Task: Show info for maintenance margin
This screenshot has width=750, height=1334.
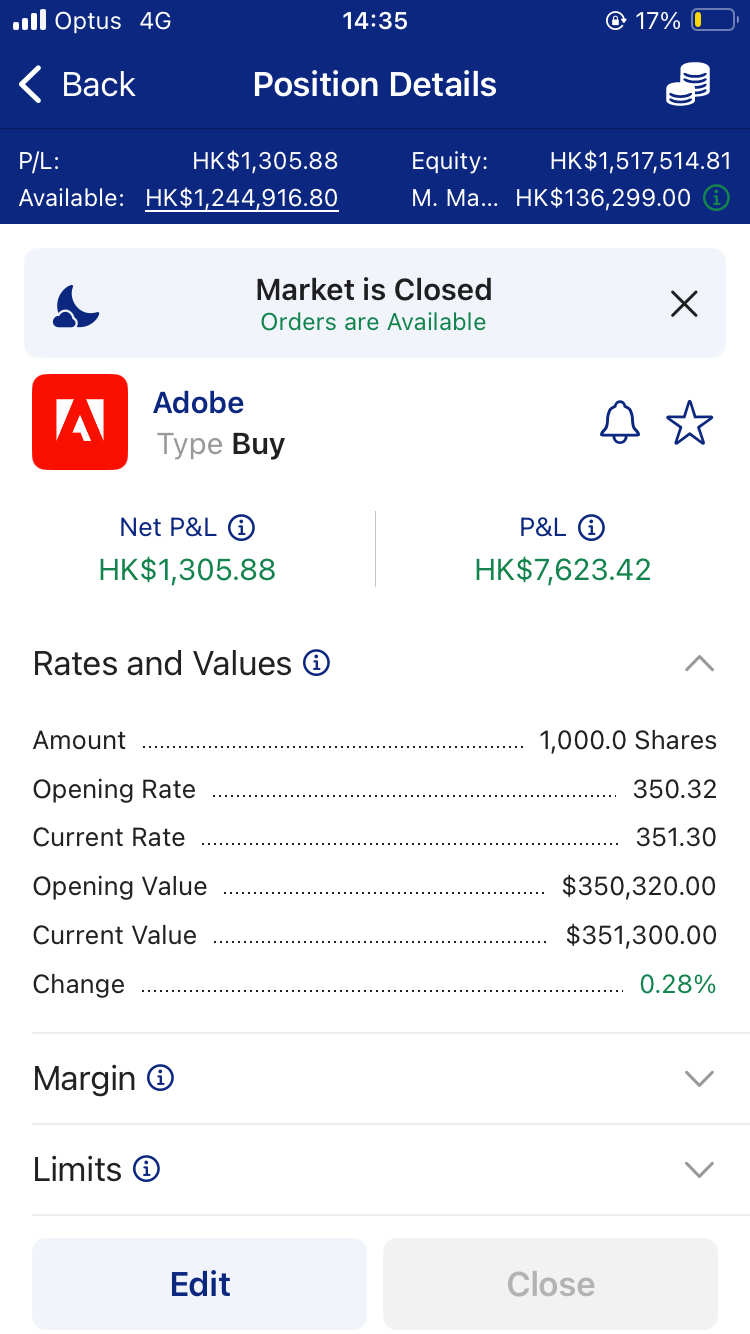Action: [715, 198]
